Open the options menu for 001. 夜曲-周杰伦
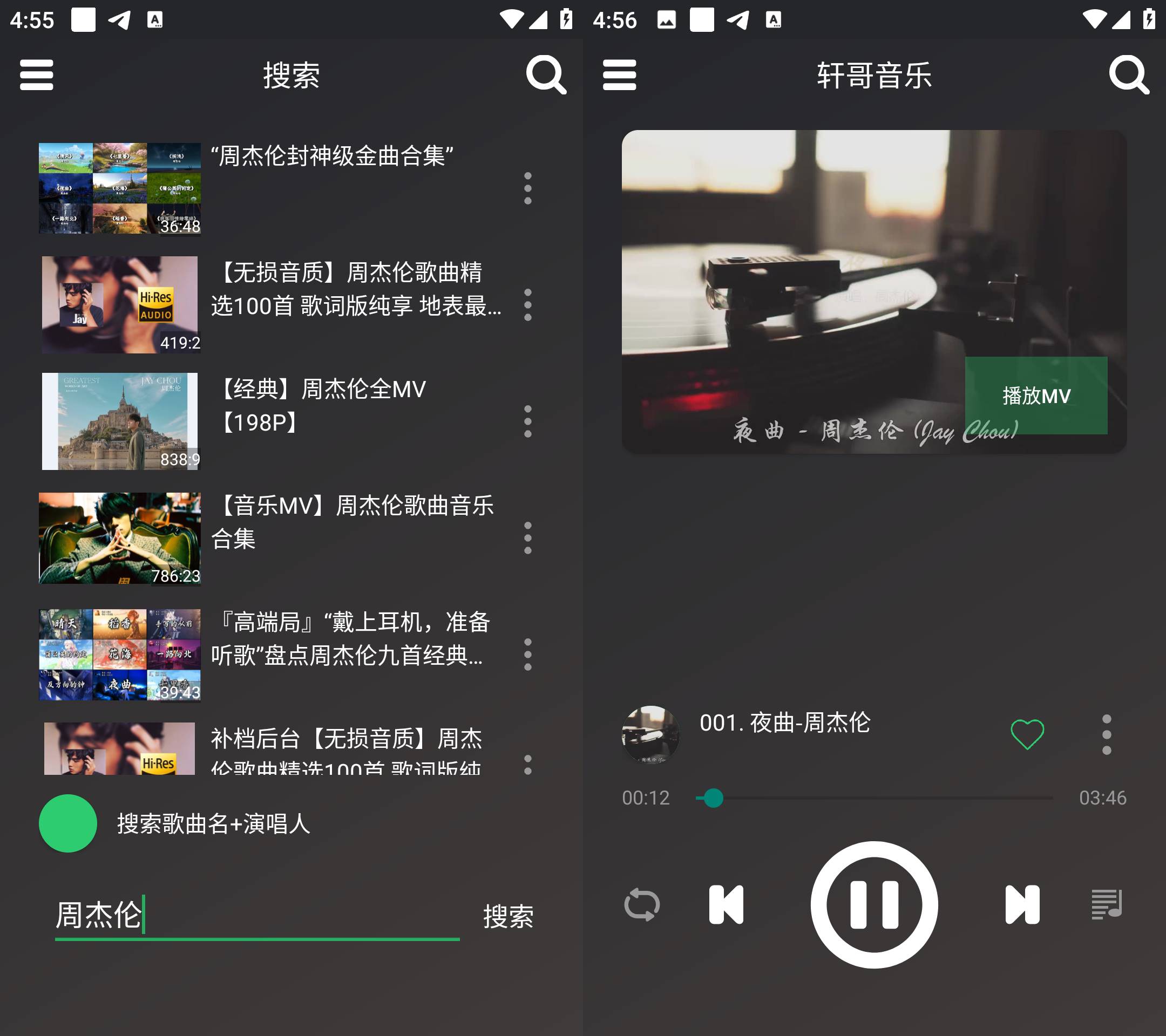 pos(1107,734)
